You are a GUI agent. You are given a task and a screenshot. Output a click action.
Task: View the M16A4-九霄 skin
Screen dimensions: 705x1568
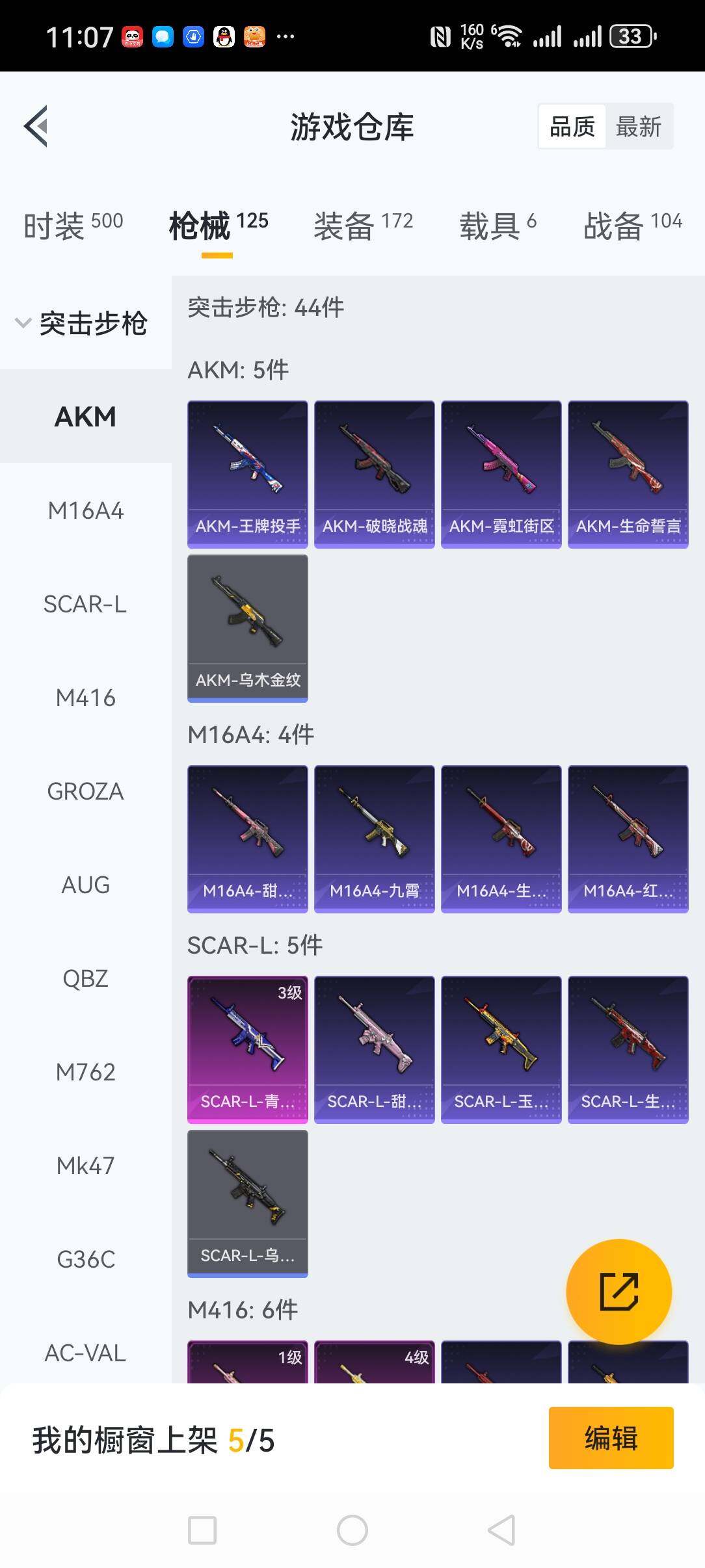point(374,839)
